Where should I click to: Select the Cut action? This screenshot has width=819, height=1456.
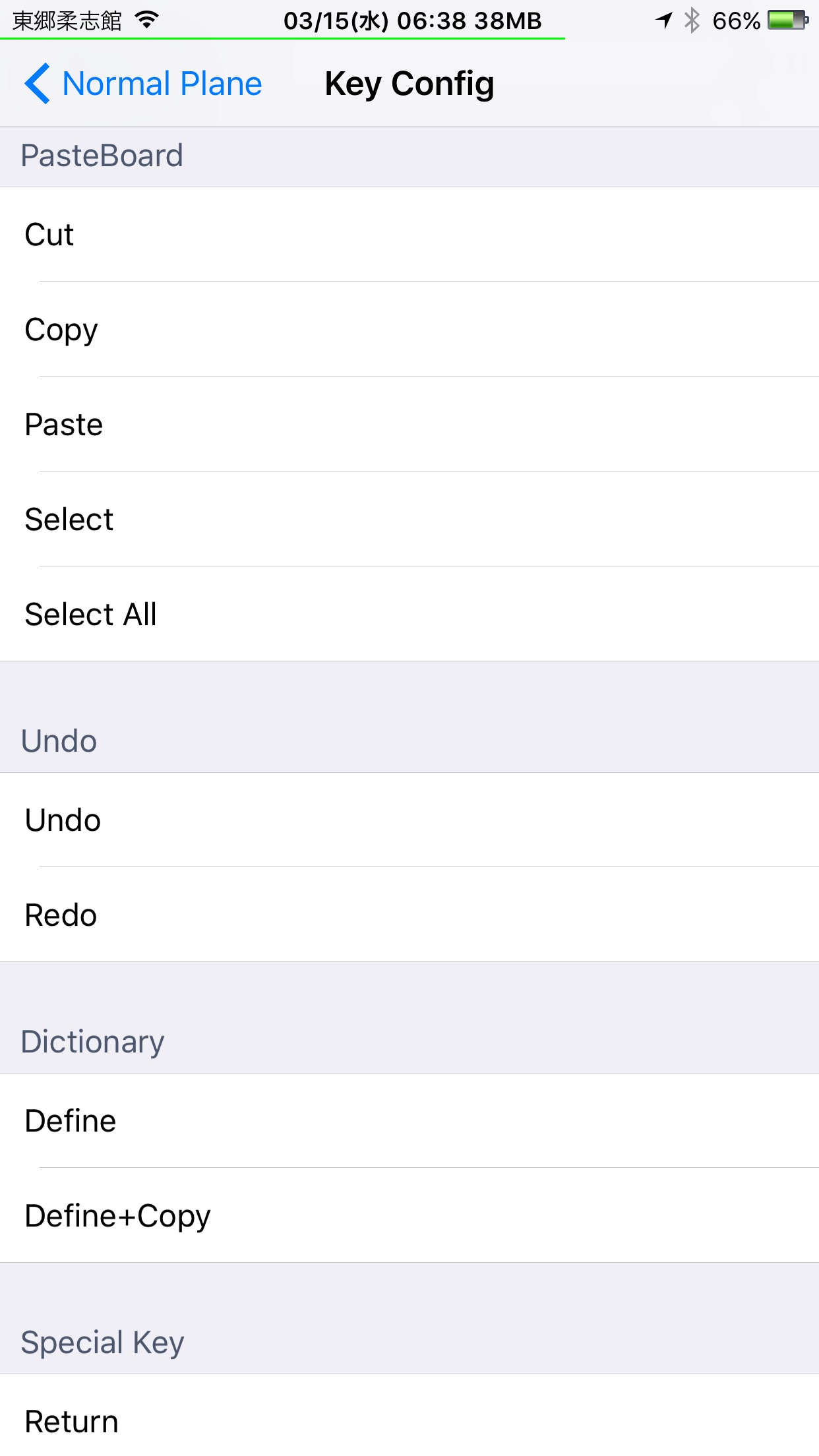tap(409, 234)
